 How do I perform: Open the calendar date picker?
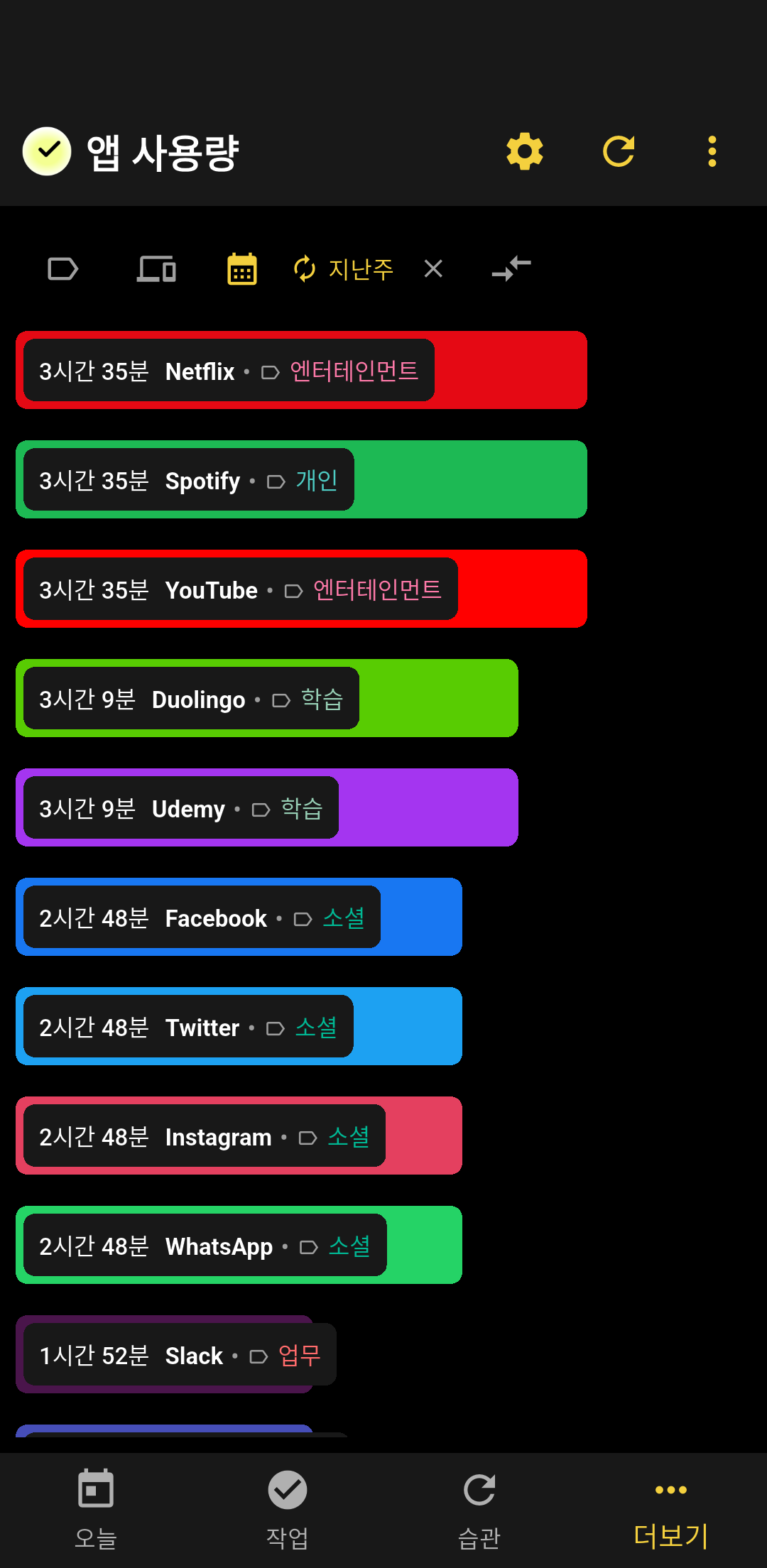pyautogui.click(x=241, y=269)
